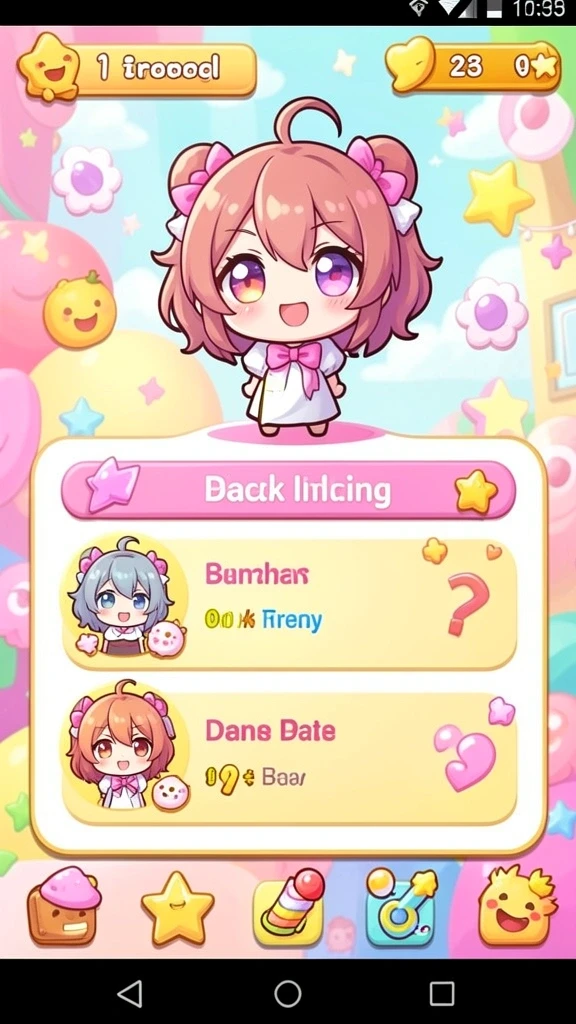Go to the home screen
Image resolution: width=576 pixels, height=1024 pixels.
point(287,993)
